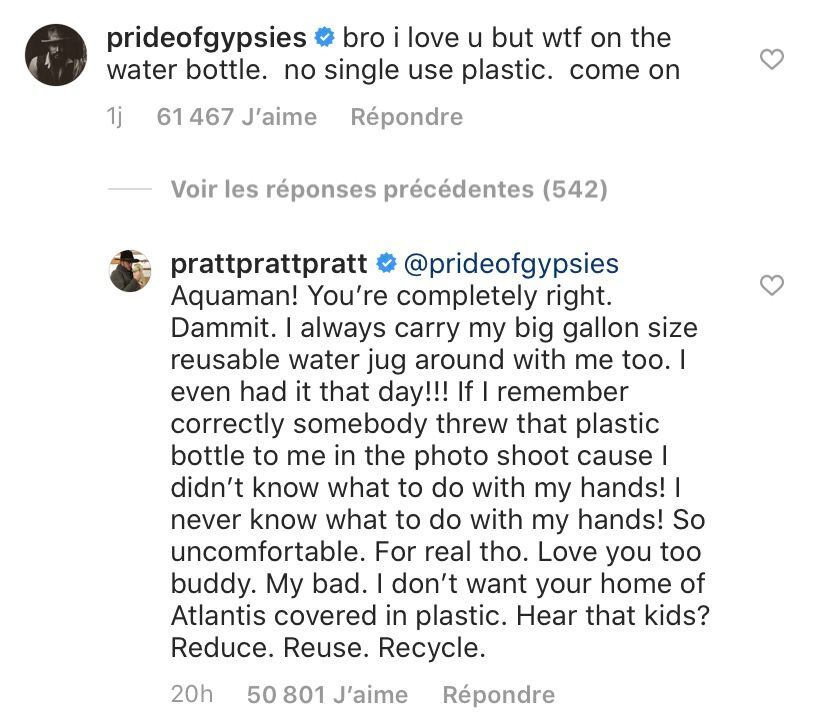The height and width of the screenshot is (724, 828).
Task: Tap Répondre under prideofgypsies comment
Action: point(406,117)
